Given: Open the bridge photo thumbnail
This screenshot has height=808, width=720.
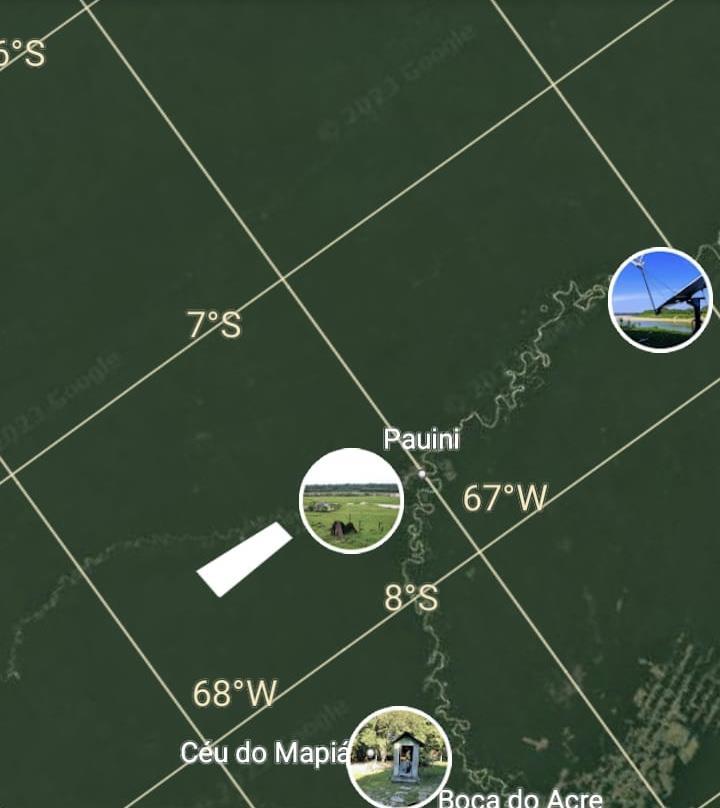Looking at the screenshot, I should tap(660, 300).
